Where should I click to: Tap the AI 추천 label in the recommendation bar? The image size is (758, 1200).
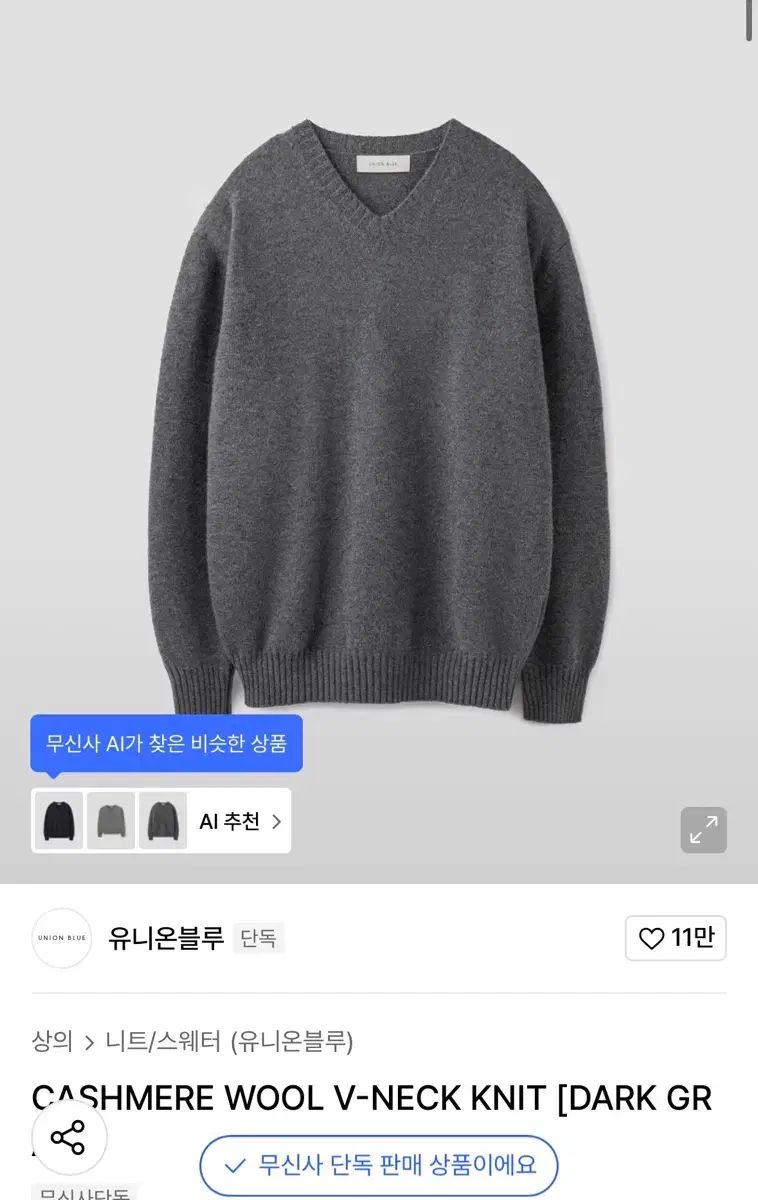click(228, 821)
